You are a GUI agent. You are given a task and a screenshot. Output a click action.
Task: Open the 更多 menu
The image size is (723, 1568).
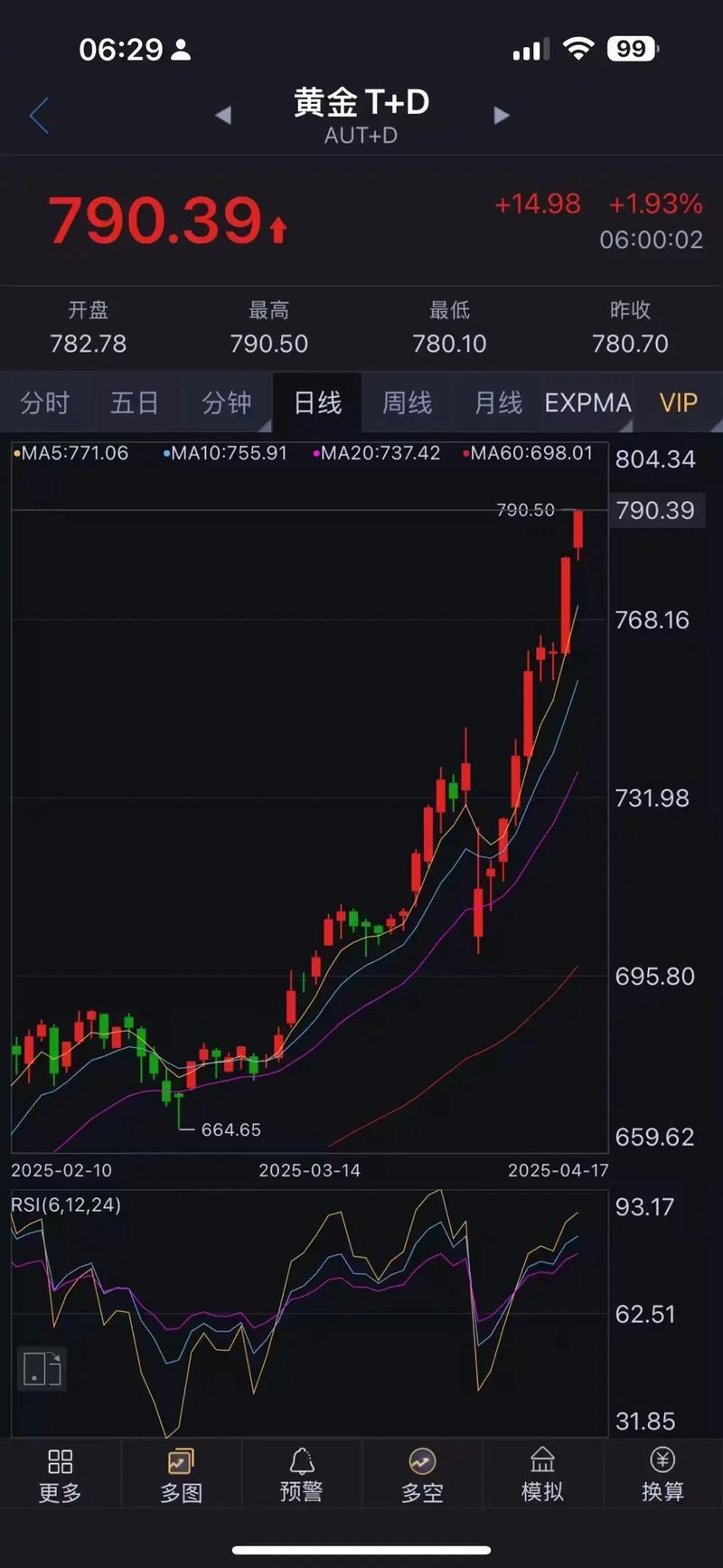(61, 1476)
